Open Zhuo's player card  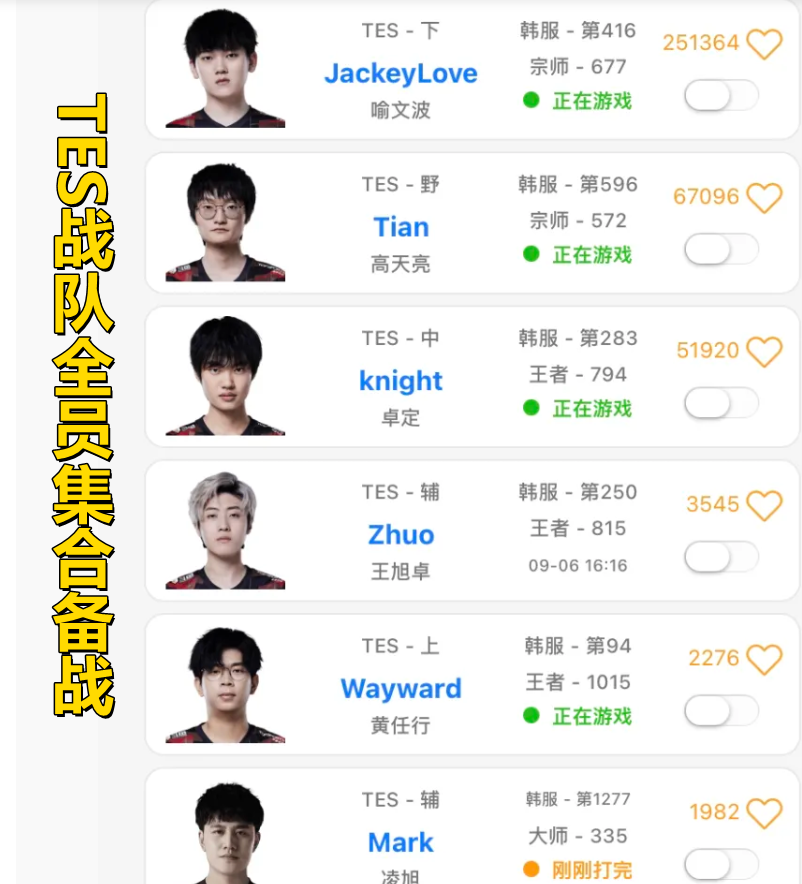pos(401,535)
